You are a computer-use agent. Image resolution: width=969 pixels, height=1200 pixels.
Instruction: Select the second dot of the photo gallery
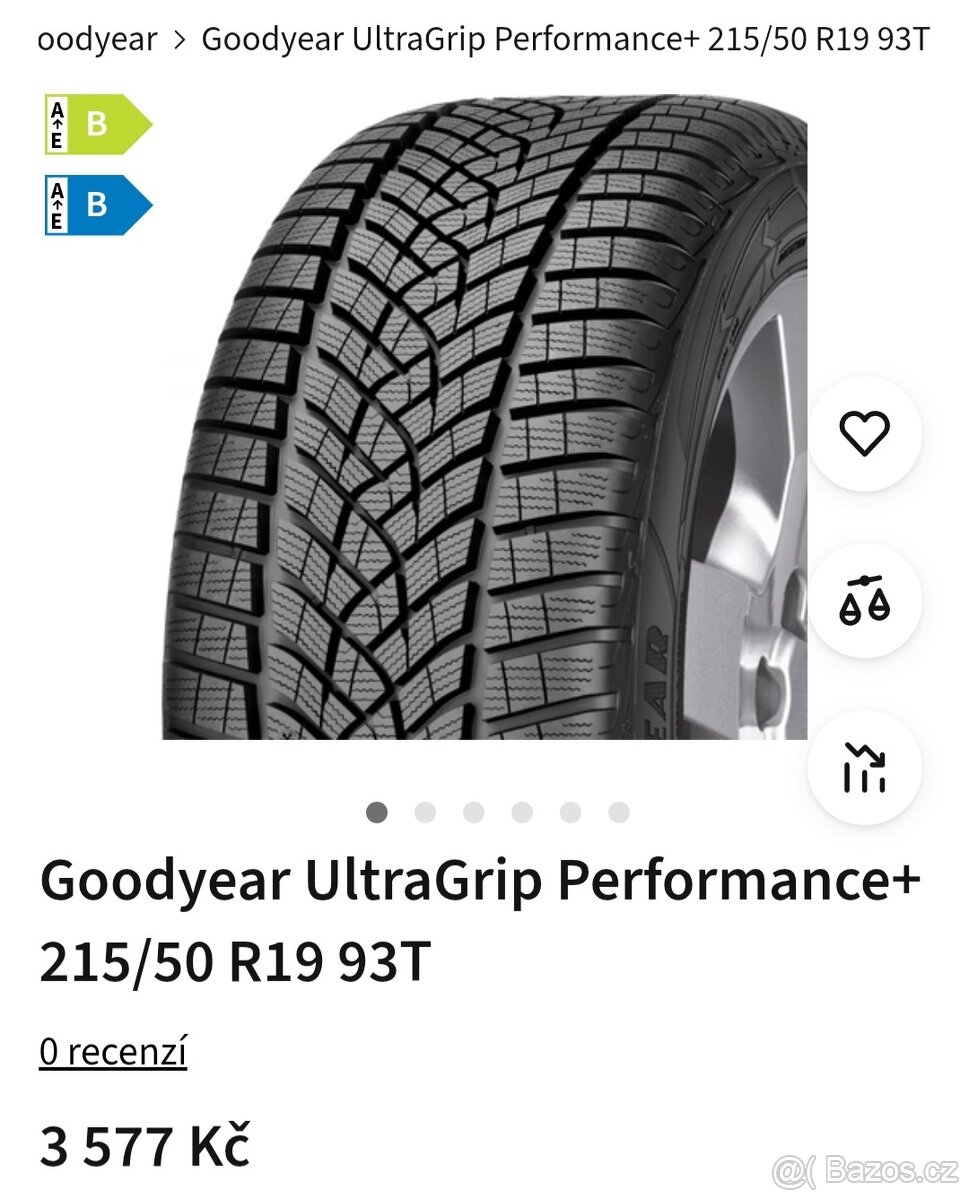425,812
